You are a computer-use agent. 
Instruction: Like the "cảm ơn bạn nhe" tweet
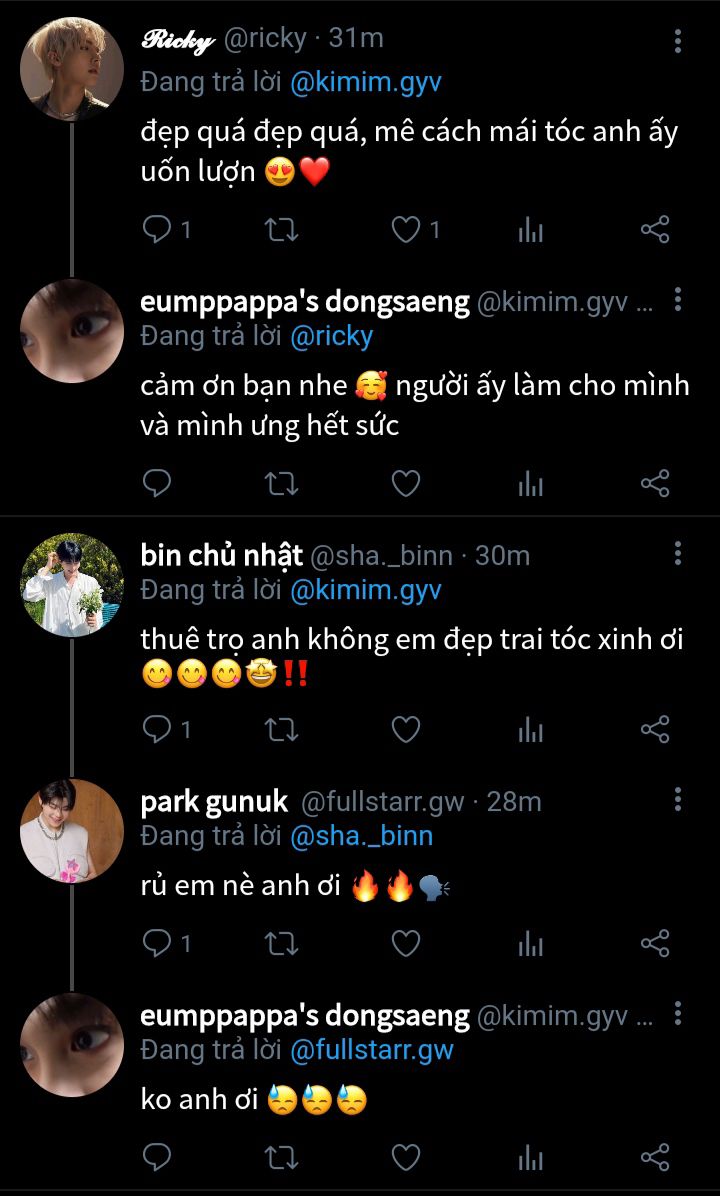pyautogui.click(x=405, y=484)
